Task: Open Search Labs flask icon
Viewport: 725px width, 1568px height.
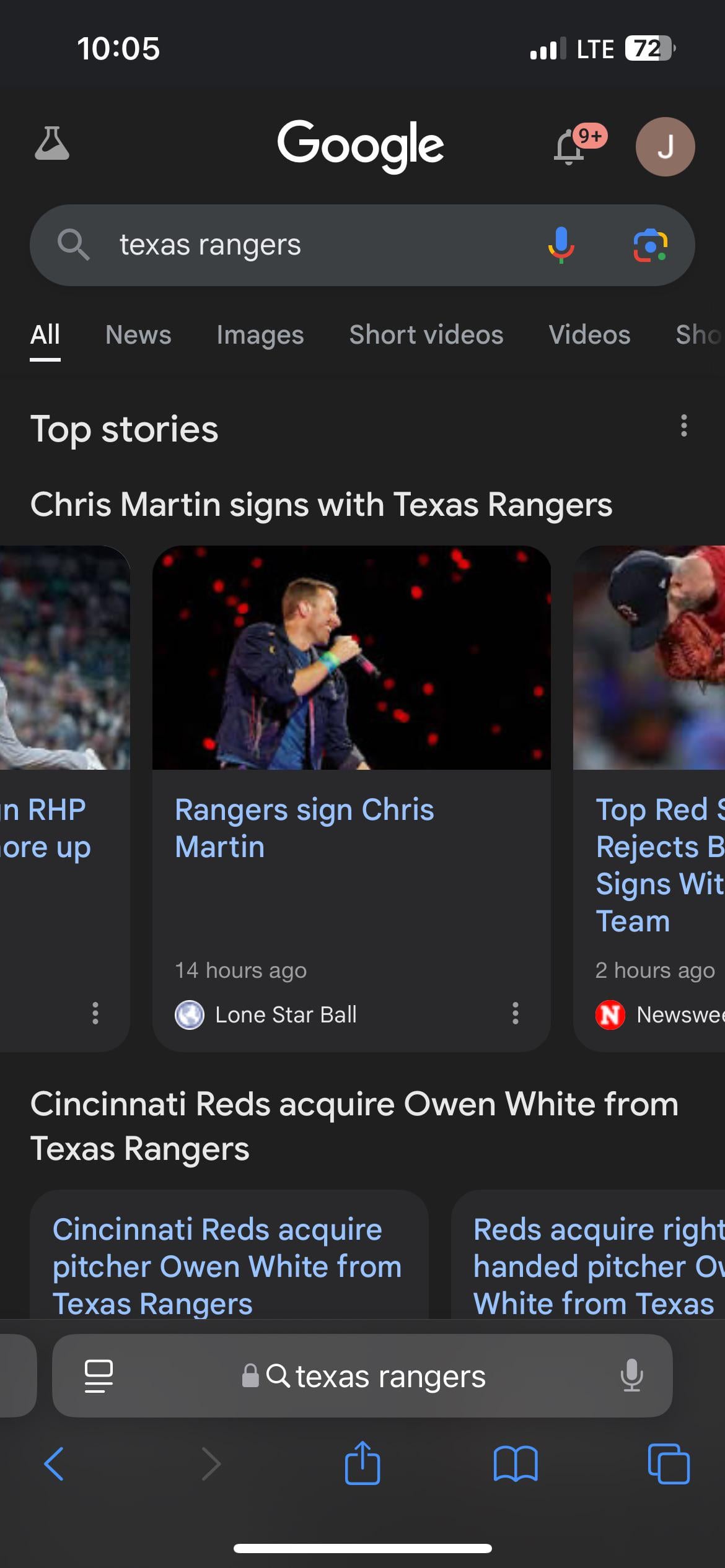Action: [52, 144]
